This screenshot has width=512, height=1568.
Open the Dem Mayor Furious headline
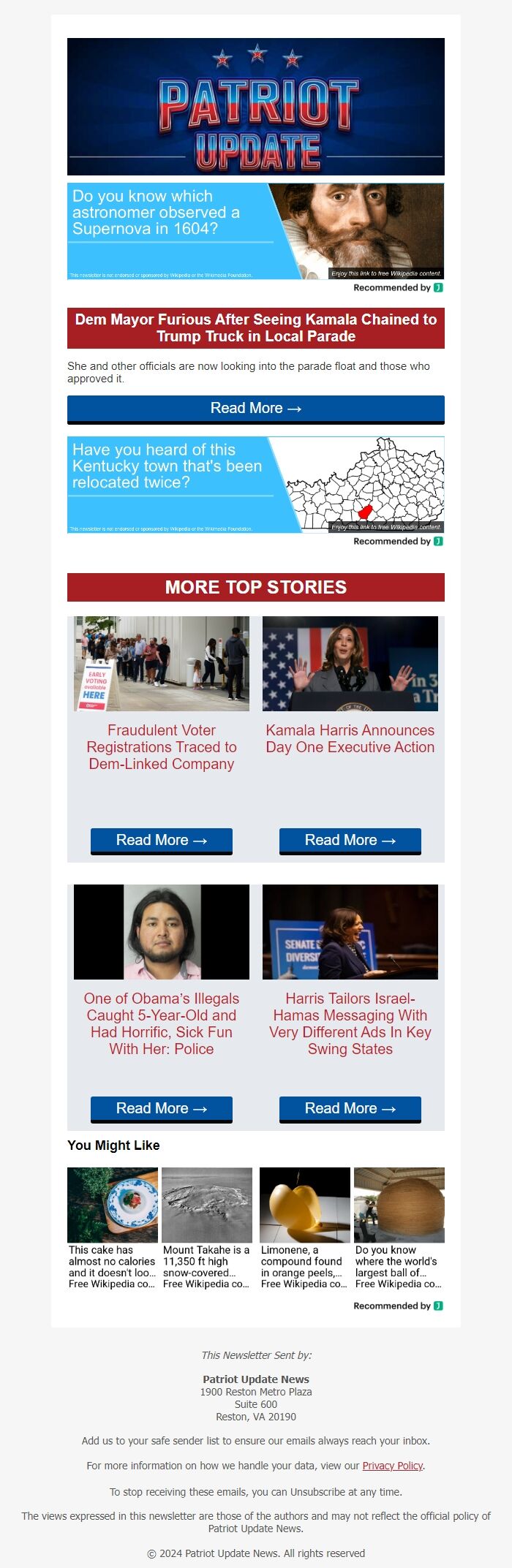255,328
